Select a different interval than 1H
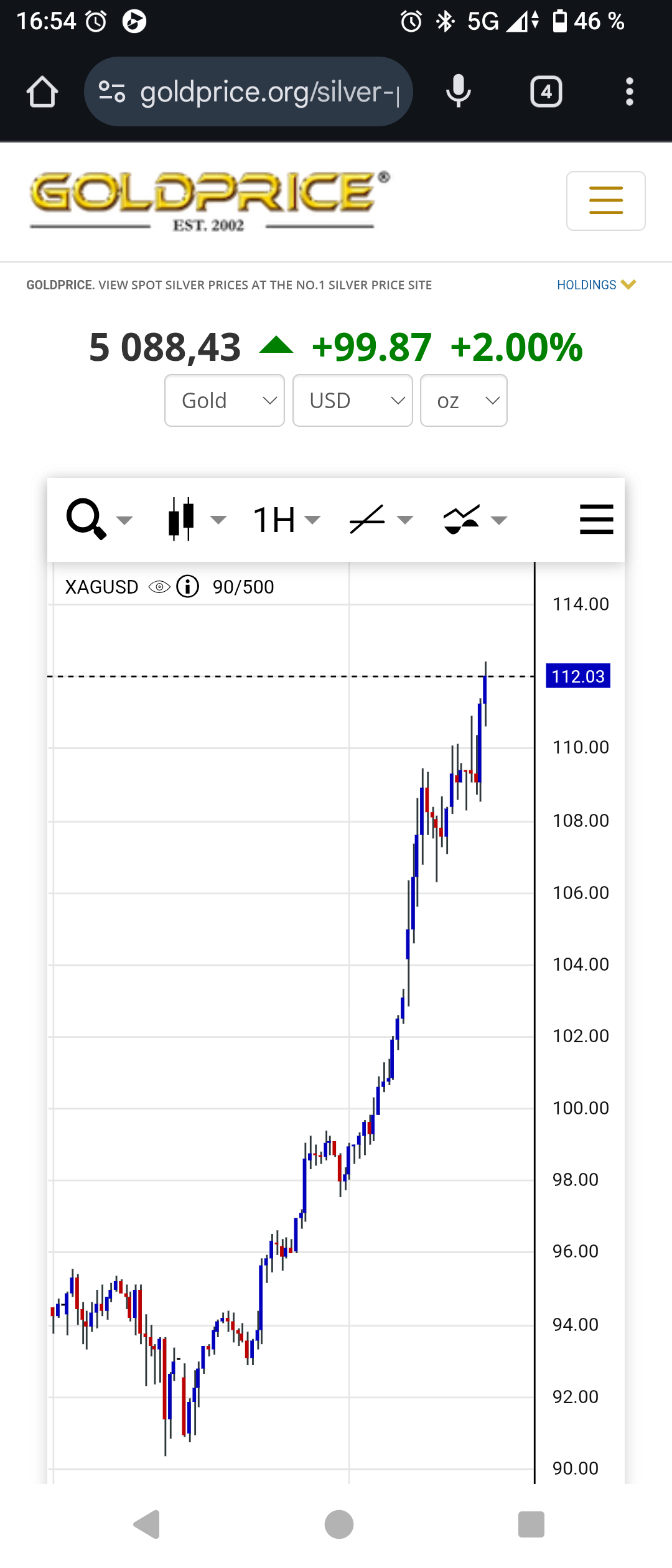The height and width of the screenshot is (1568, 672). click(x=286, y=520)
